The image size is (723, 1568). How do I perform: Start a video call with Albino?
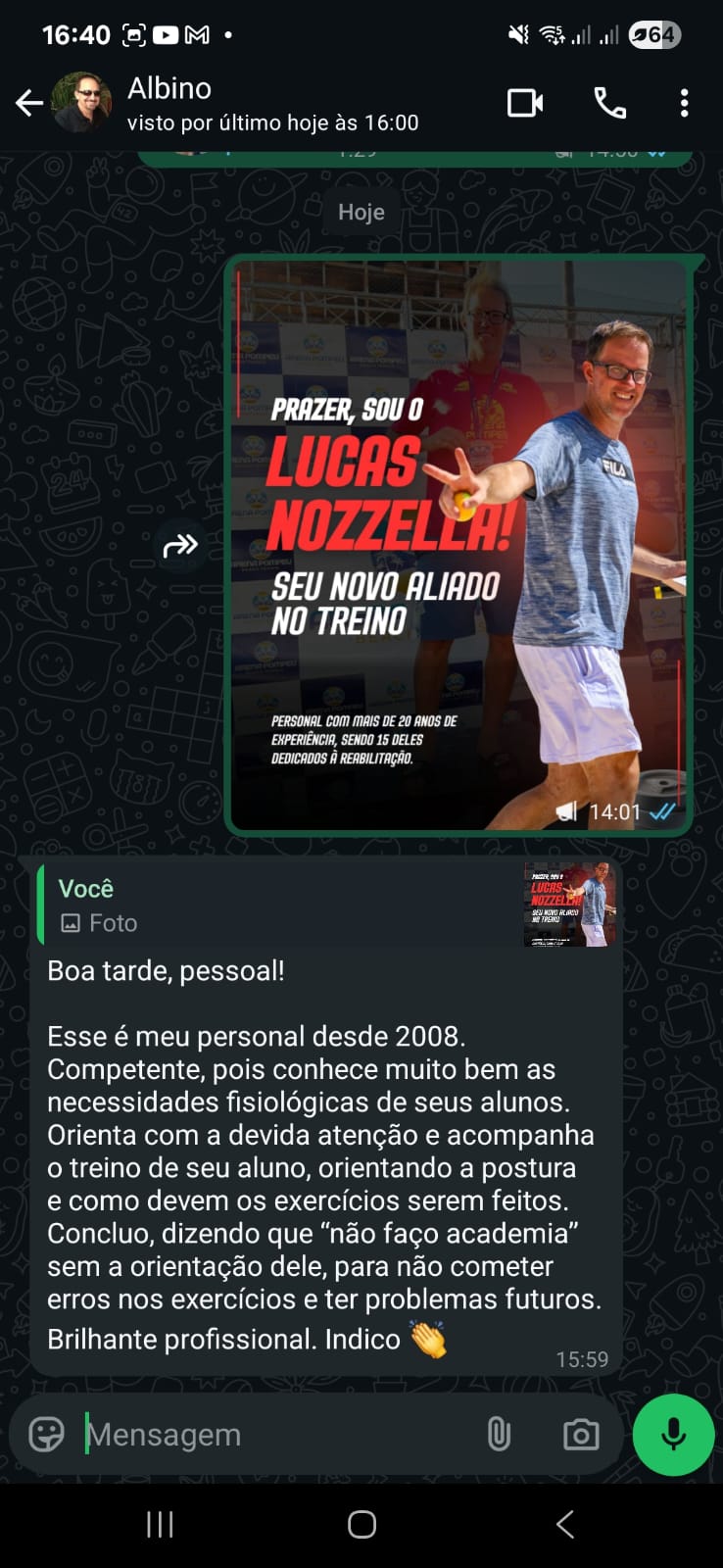[x=525, y=103]
